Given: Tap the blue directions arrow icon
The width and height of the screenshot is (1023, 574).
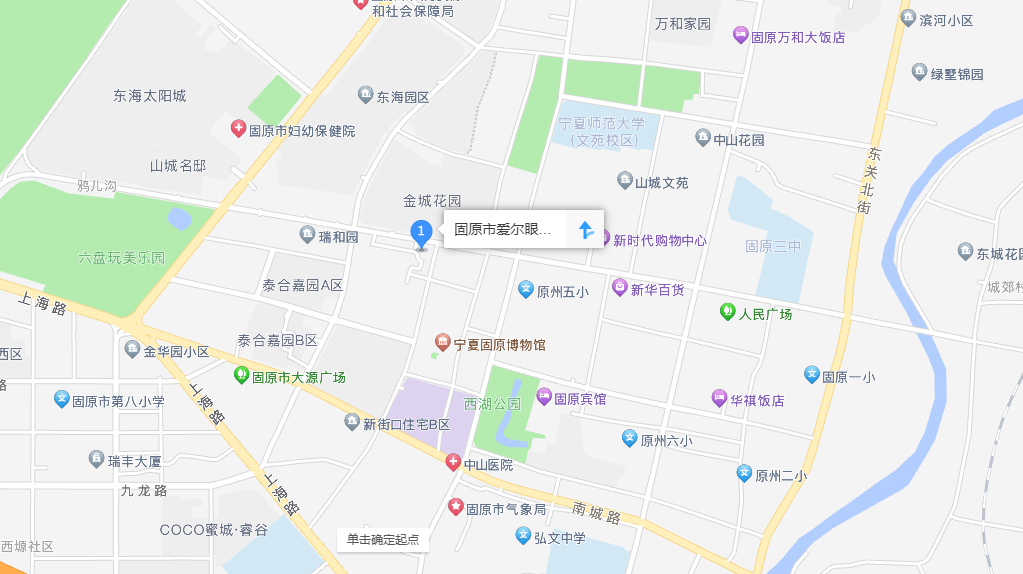Looking at the screenshot, I should pyautogui.click(x=586, y=230).
